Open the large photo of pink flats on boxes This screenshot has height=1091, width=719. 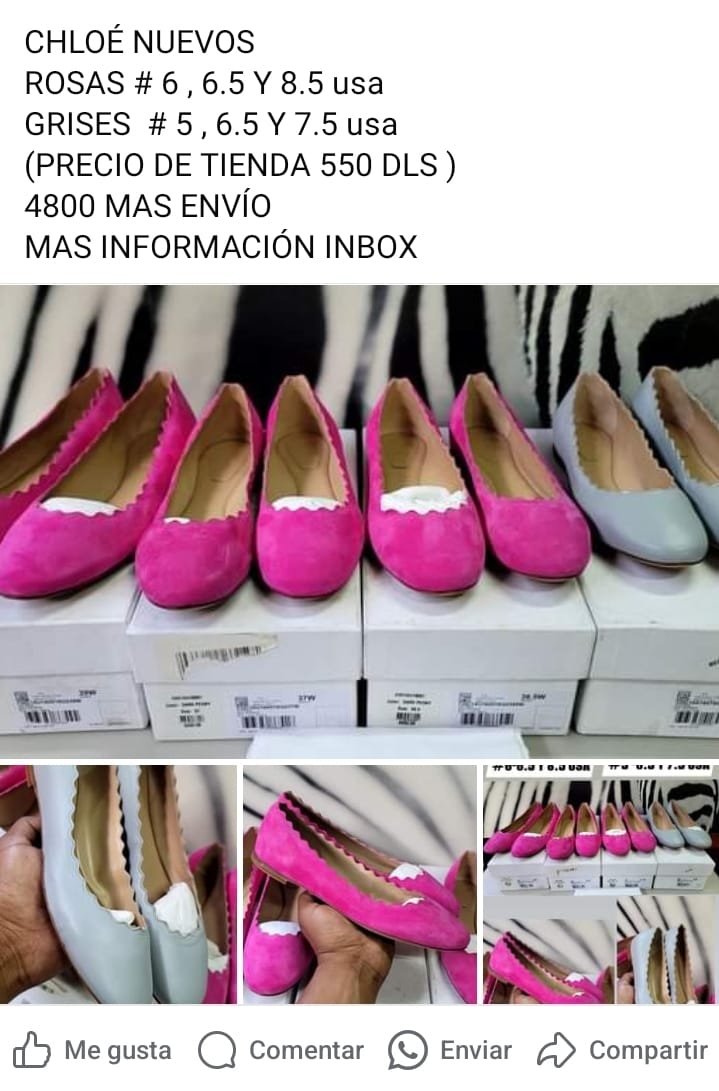tap(359, 520)
